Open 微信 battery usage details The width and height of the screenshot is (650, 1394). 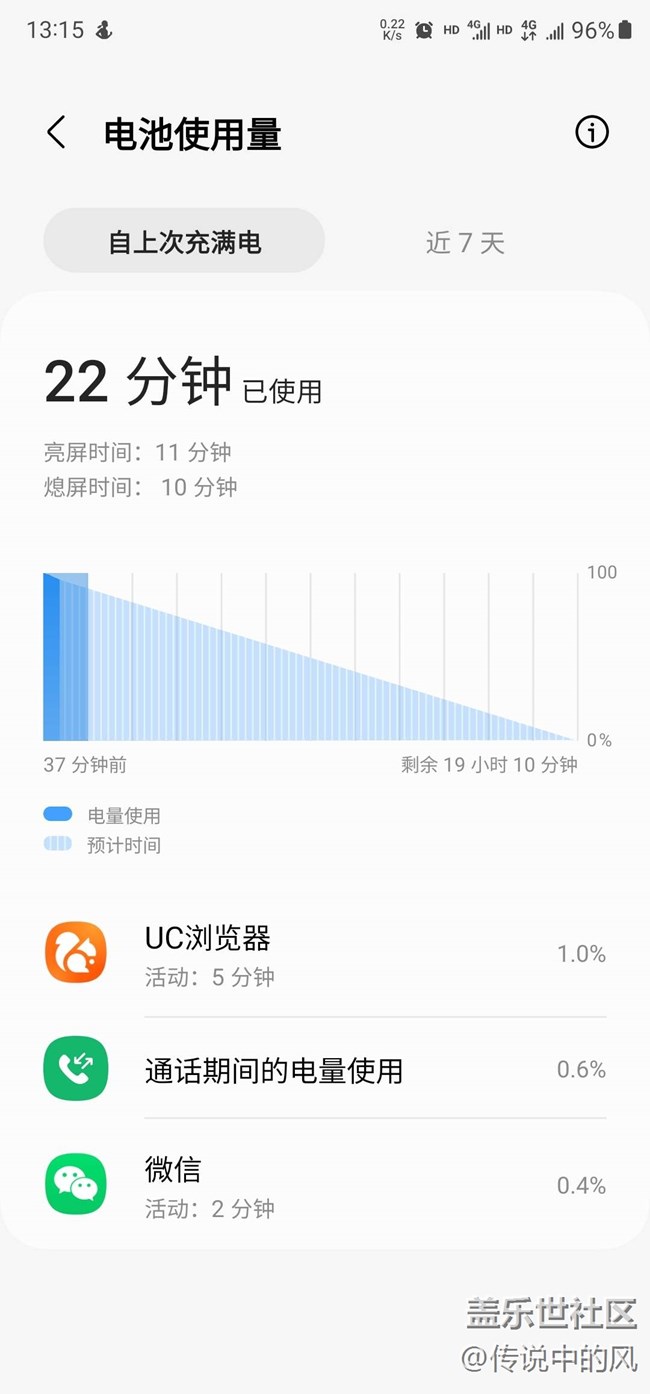coord(325,1186)
